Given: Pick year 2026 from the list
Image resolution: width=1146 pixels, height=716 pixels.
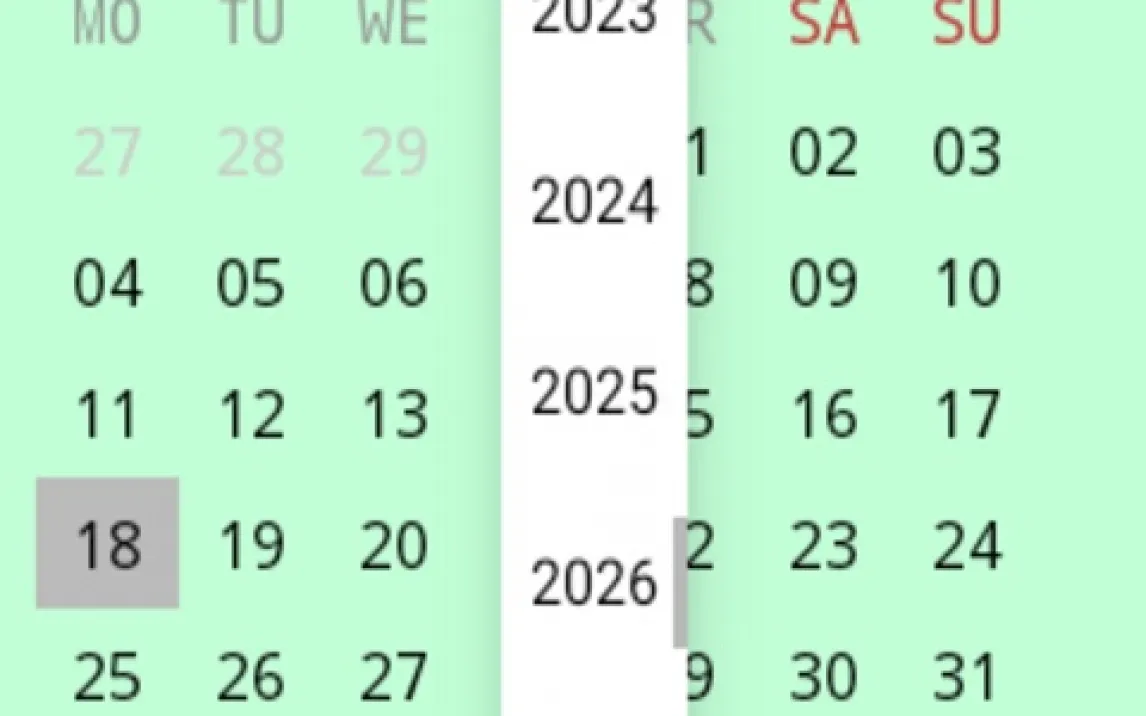Looking at the screenshot, I should coord(594,582).
